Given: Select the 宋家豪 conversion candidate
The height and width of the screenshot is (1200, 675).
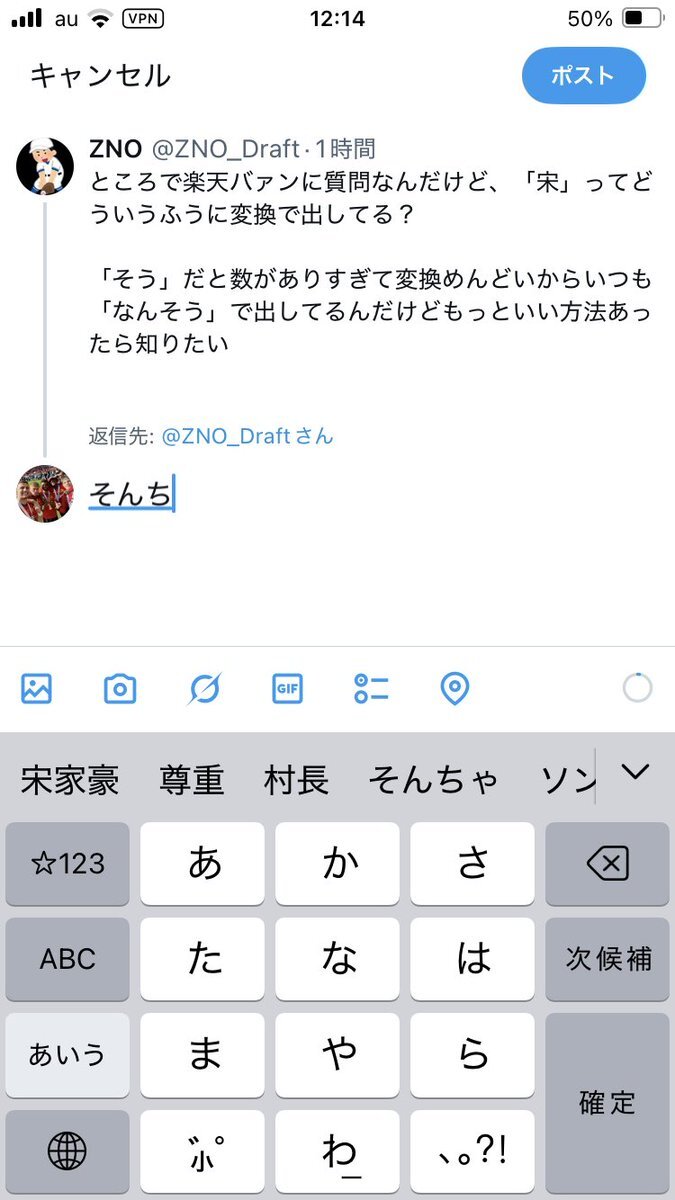Looking at the screenshot, I should pos(68,779).
